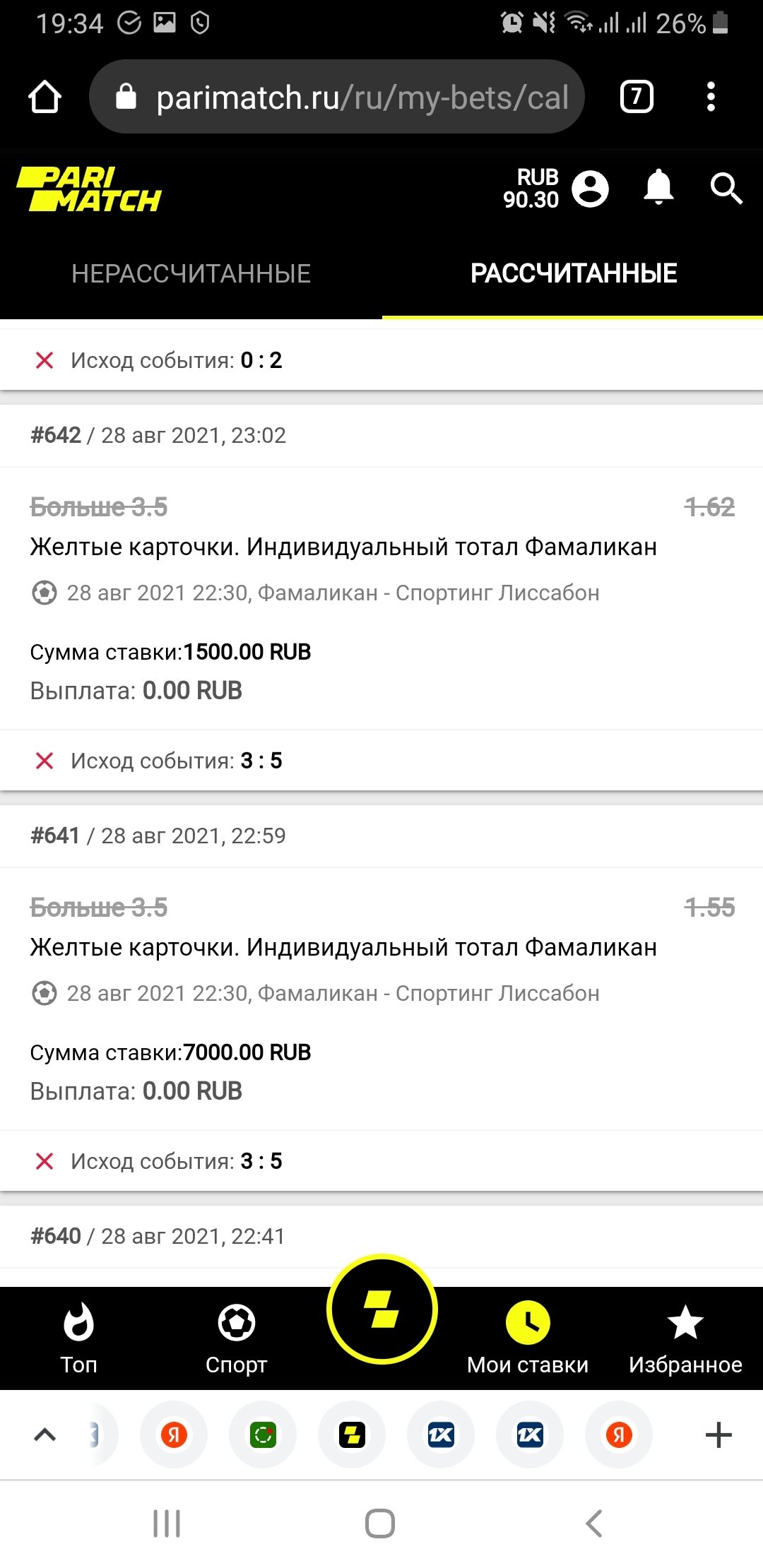Tap the parimatch.ru address bar
The height and width of the screenshot is (1568, 763).
pos(337,97)
